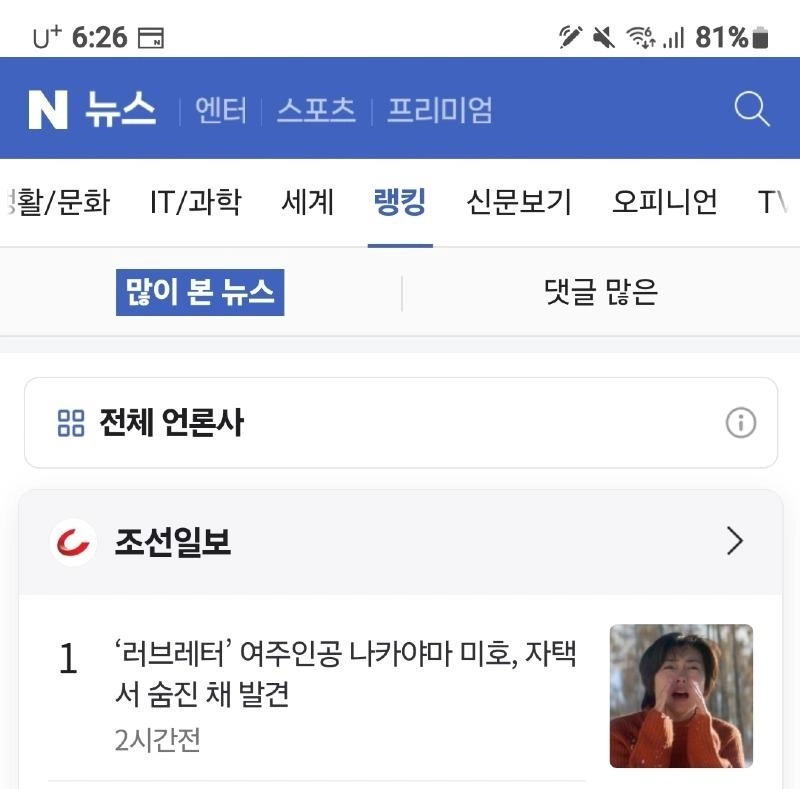The image size is (800, 789).
Task: Open the 프리미엄 section link
Action: coord(440,110)
